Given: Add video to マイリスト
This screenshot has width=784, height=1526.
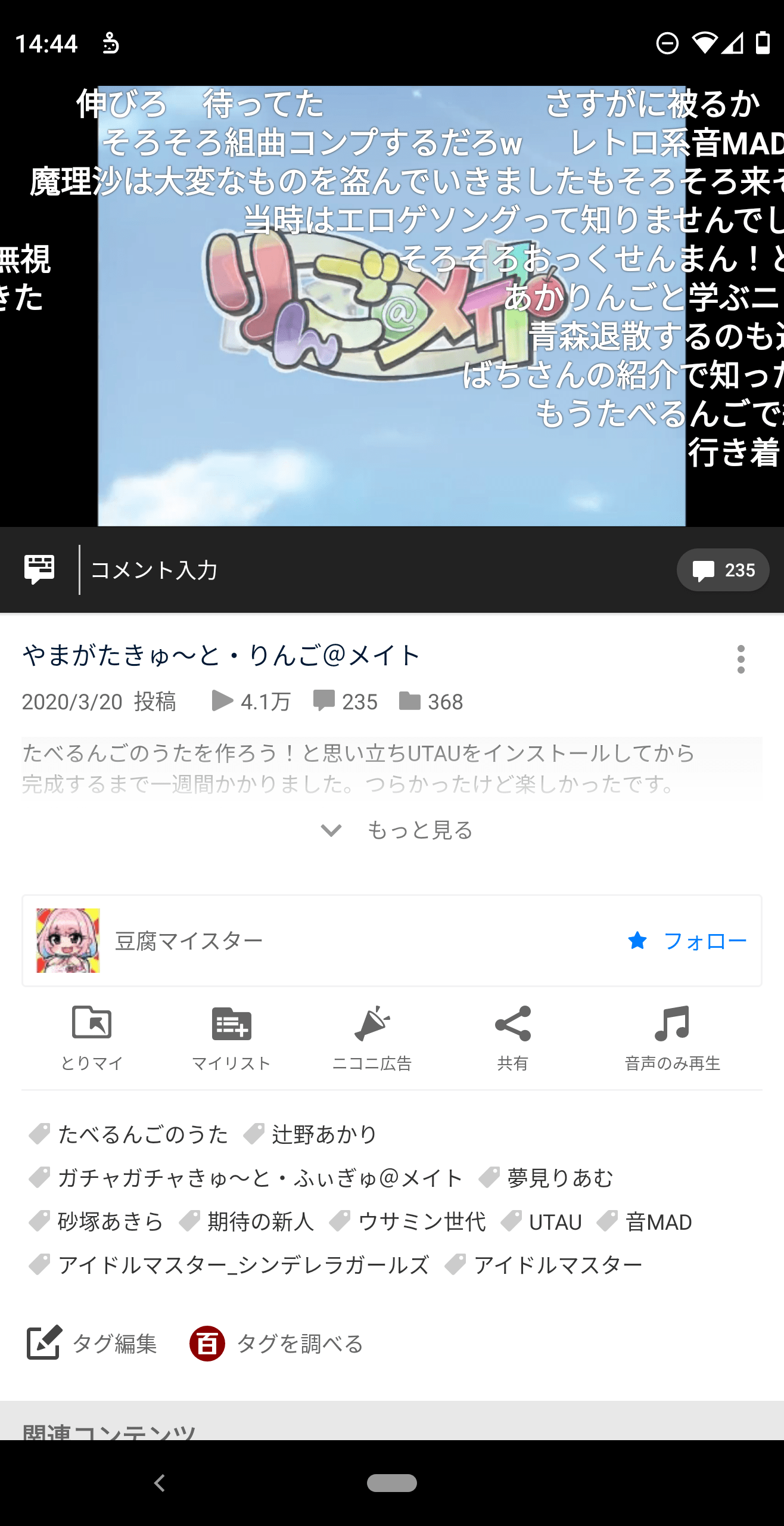Looking at the screenshot, I should 231,1037.
